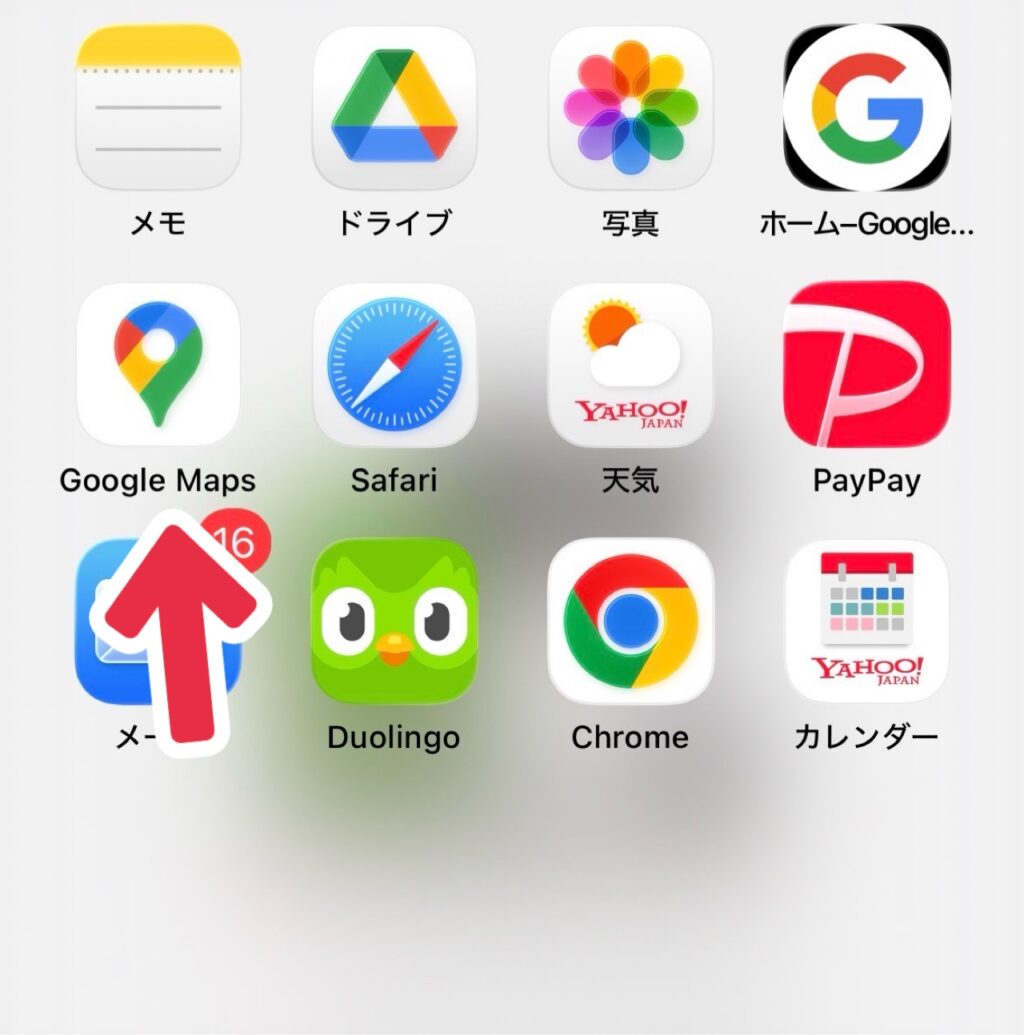Open the 写真 photos app
Viewport: 1024px width, 1035px height.
point(631,107)
